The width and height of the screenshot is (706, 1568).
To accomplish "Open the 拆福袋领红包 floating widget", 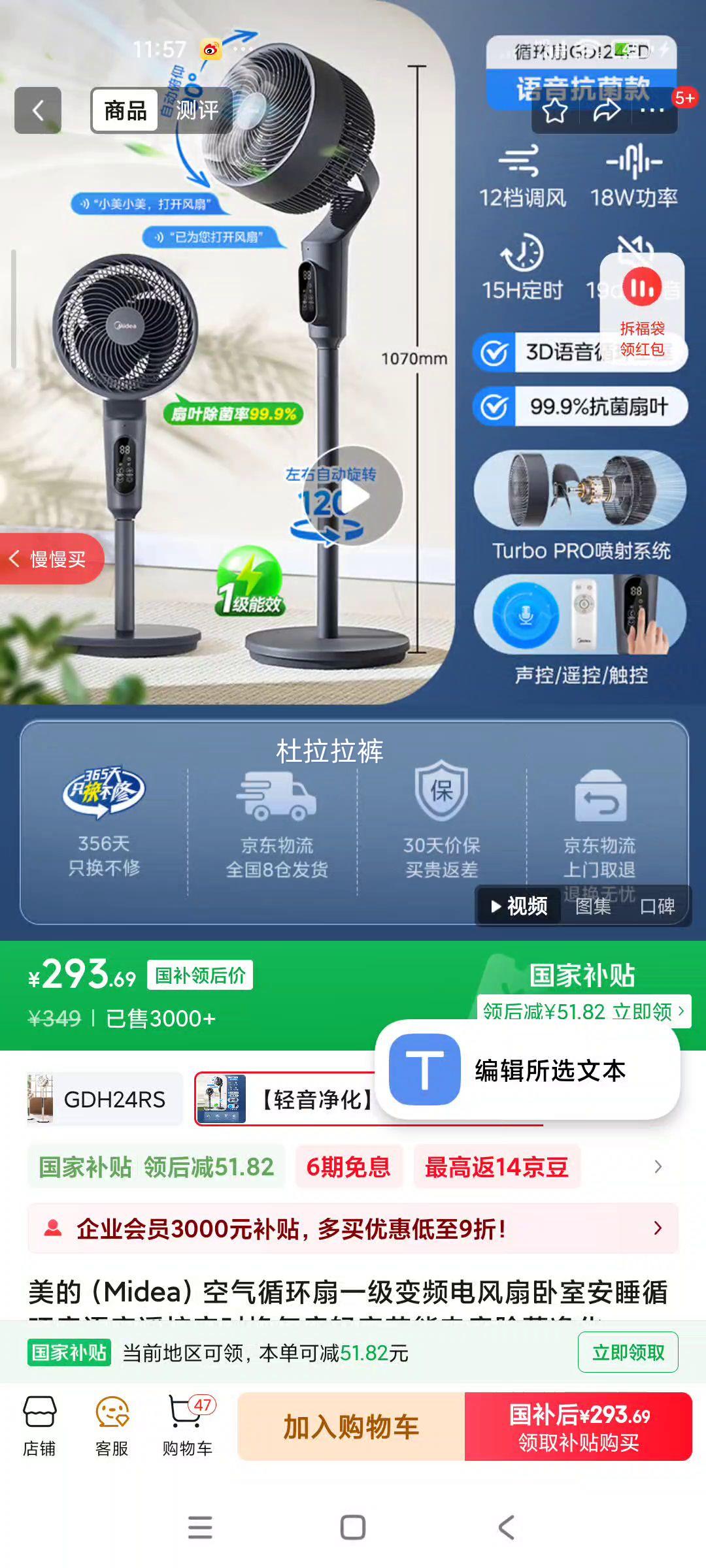I will tap(642, 307).
